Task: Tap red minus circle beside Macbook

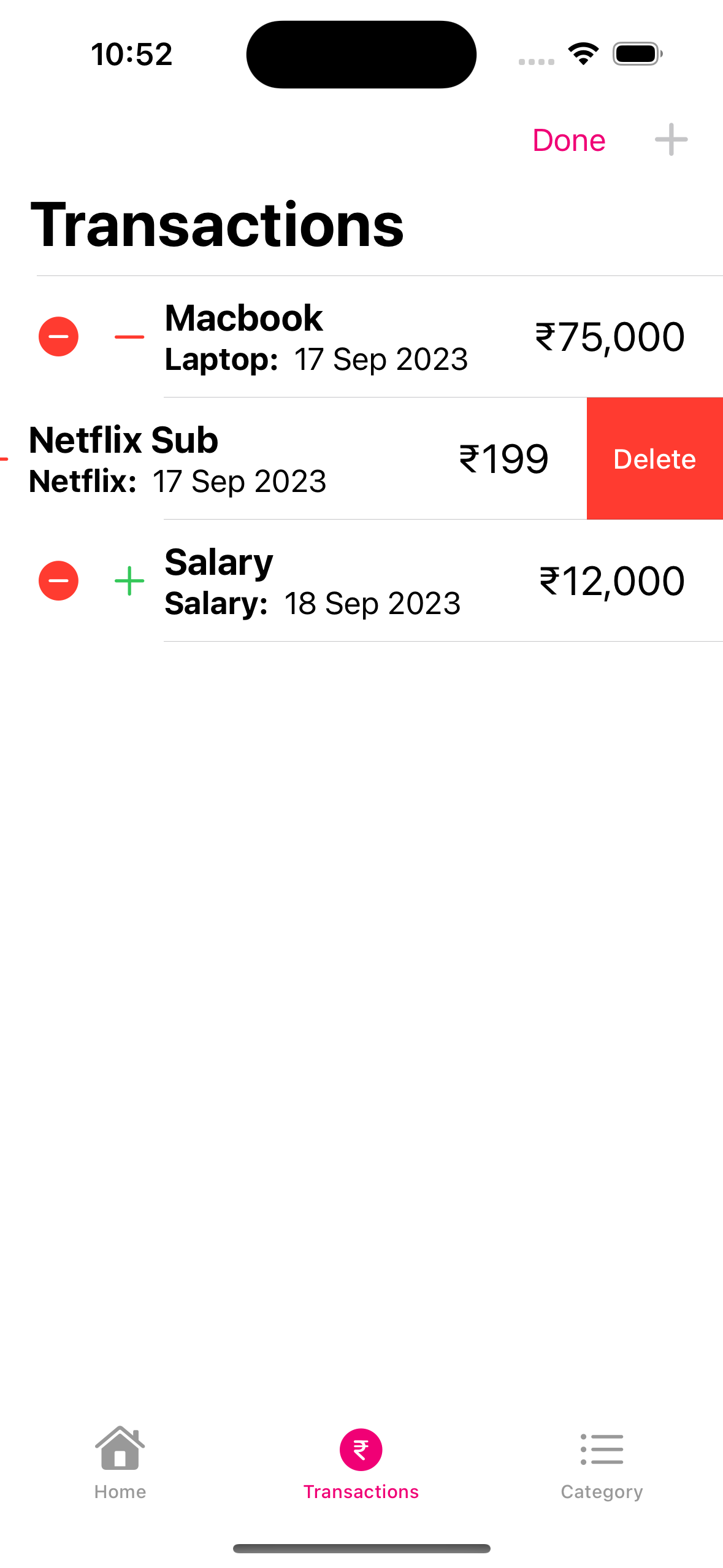Action: pos(58,336)
